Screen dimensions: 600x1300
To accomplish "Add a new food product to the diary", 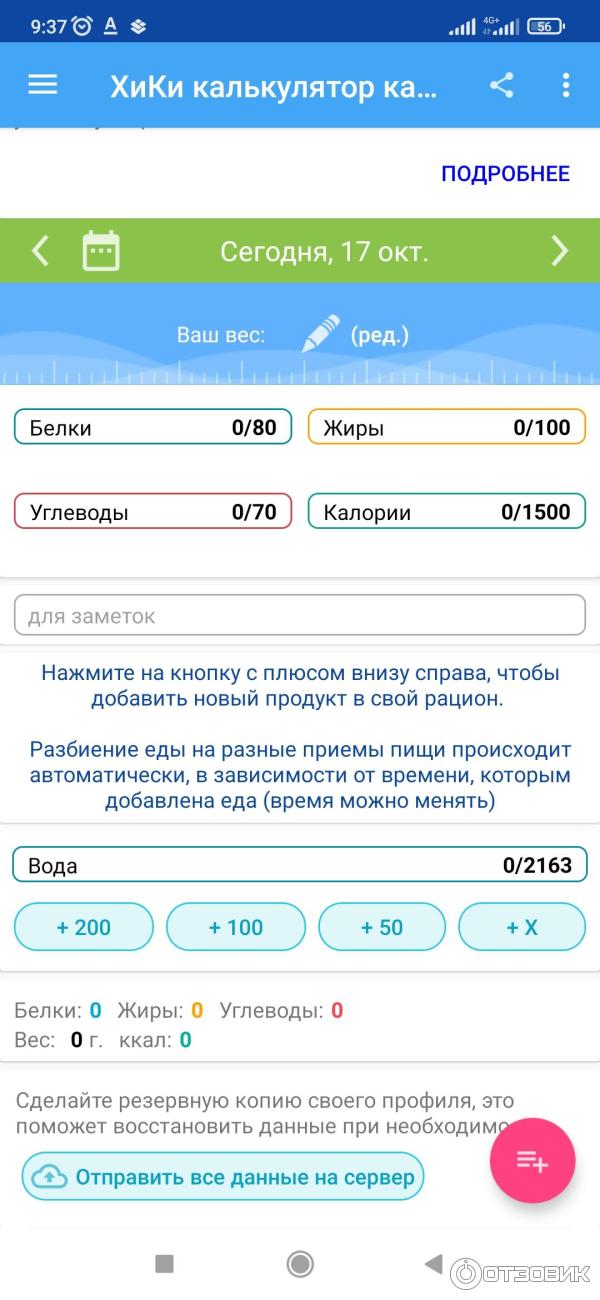I will tap(532, 1161).
